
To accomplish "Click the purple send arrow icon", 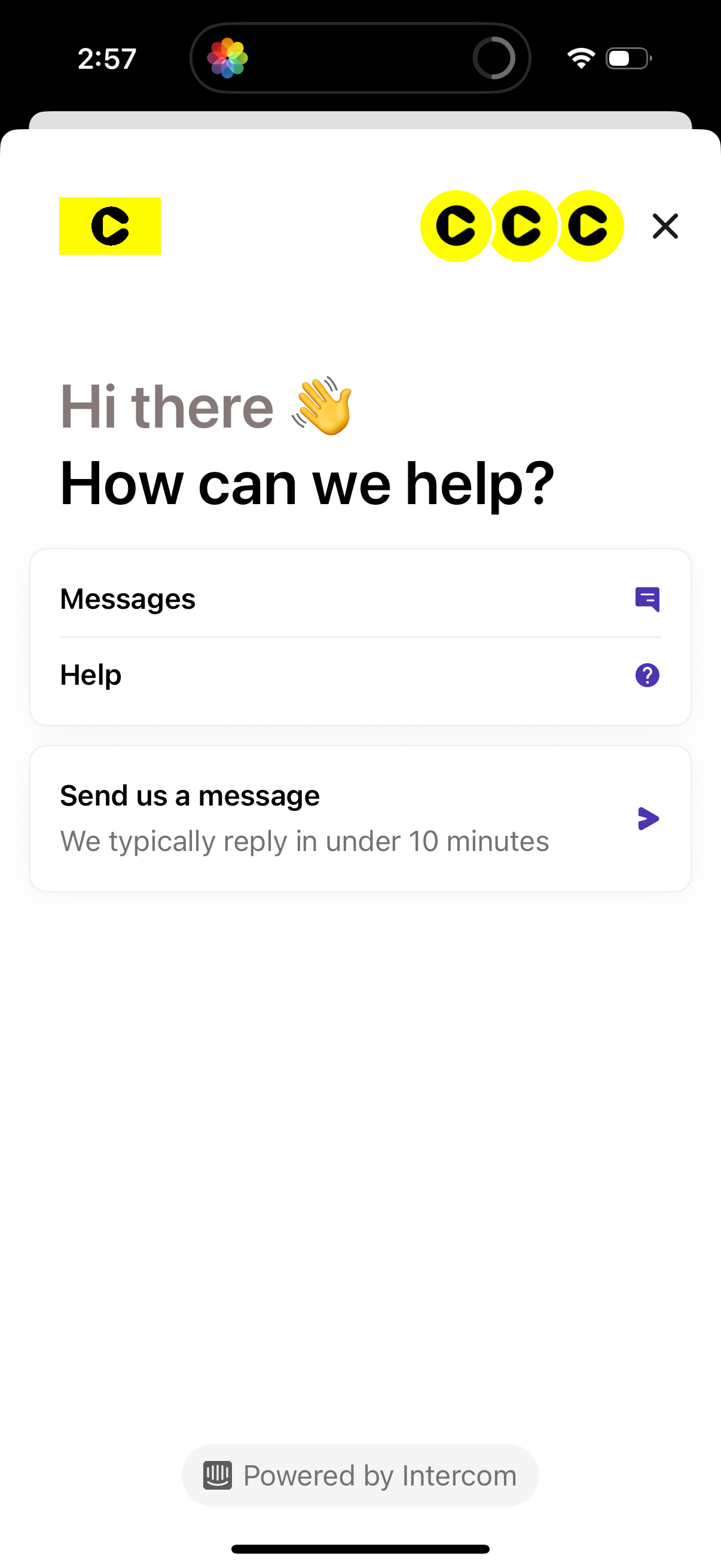I will point(648,818).
